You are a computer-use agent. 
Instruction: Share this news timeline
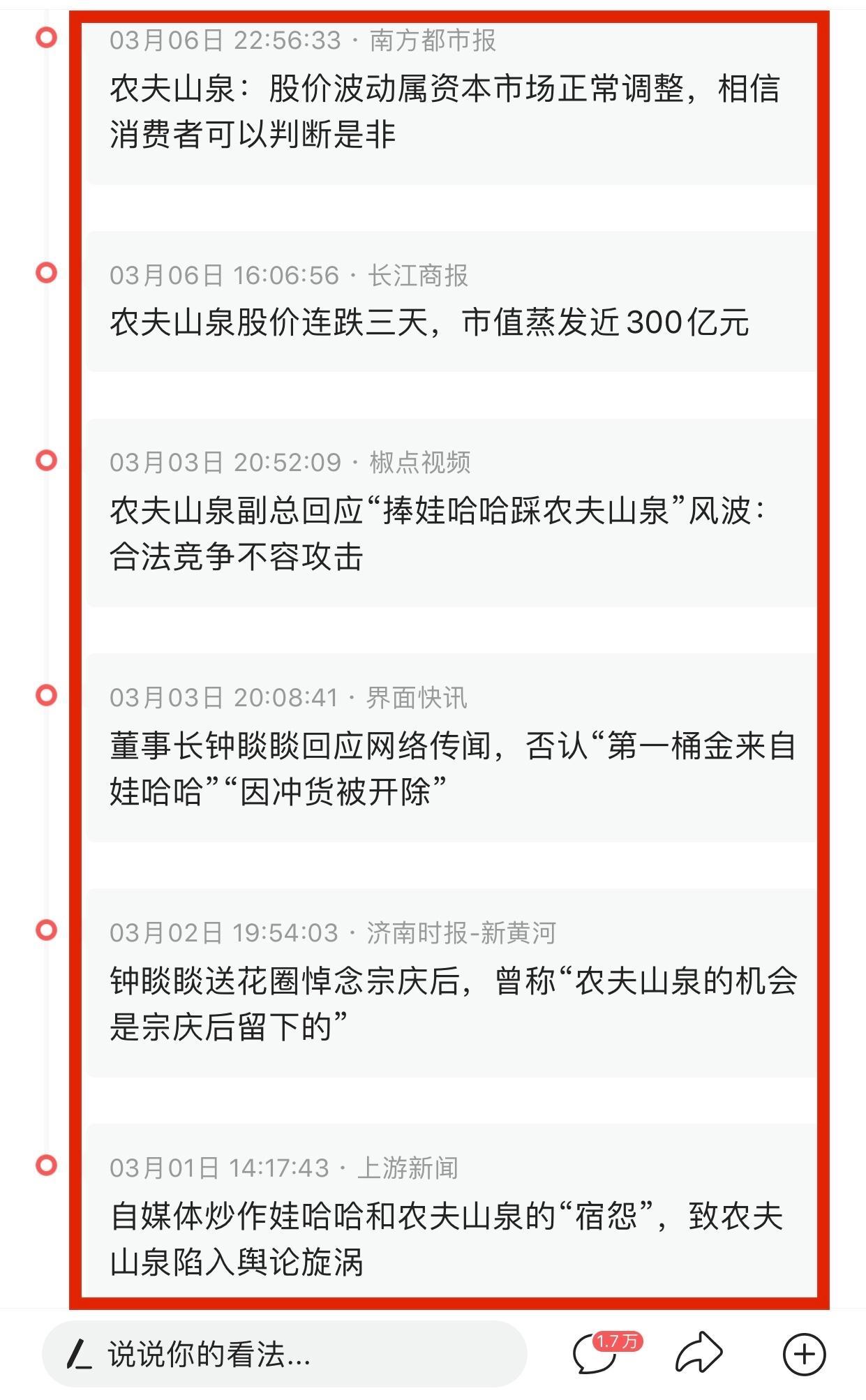point(699,1353)
